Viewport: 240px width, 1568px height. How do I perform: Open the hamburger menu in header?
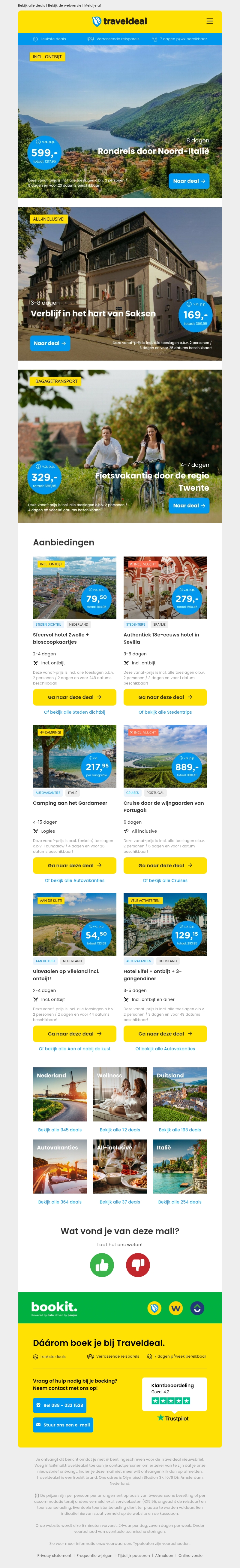[x=210, y=21]
